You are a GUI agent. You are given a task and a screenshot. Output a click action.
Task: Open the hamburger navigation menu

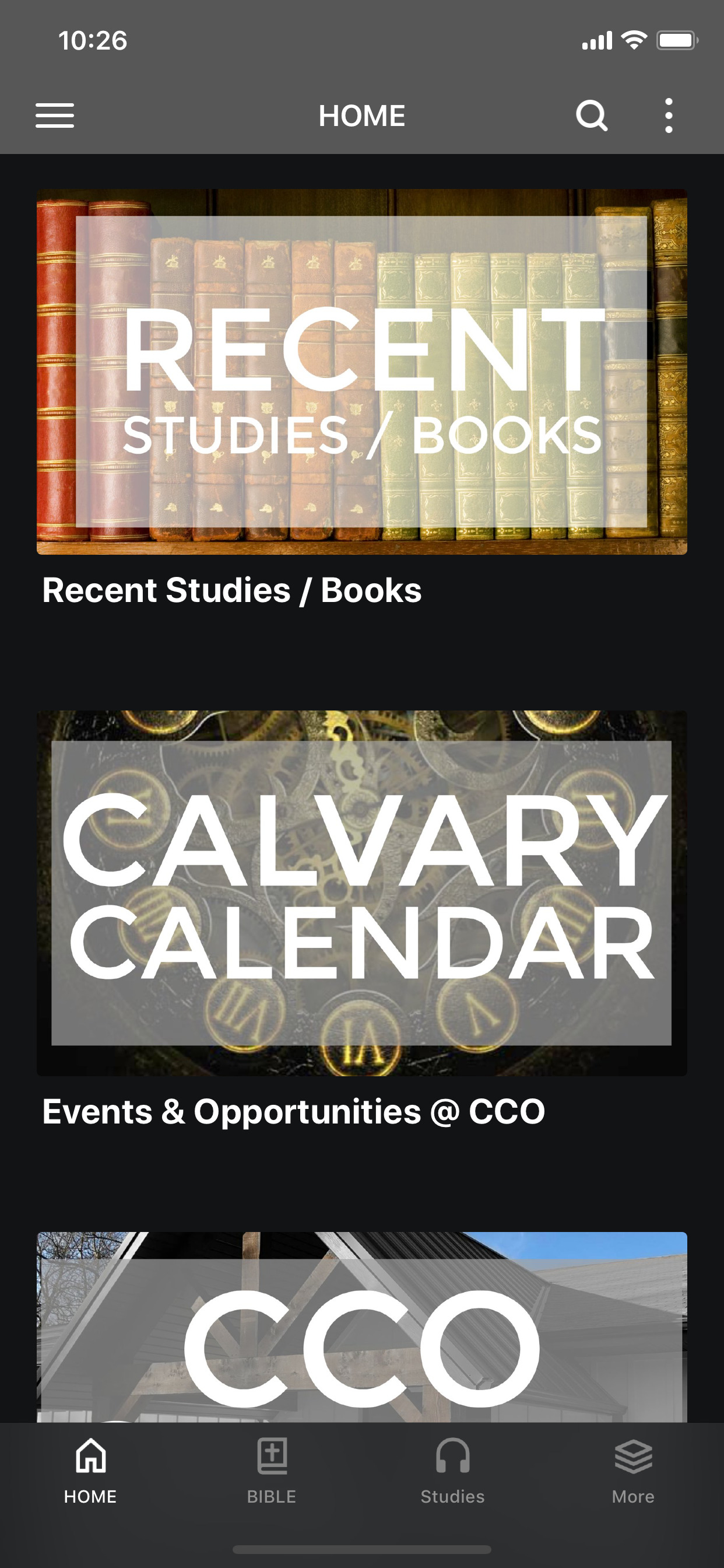click(55, 115)
